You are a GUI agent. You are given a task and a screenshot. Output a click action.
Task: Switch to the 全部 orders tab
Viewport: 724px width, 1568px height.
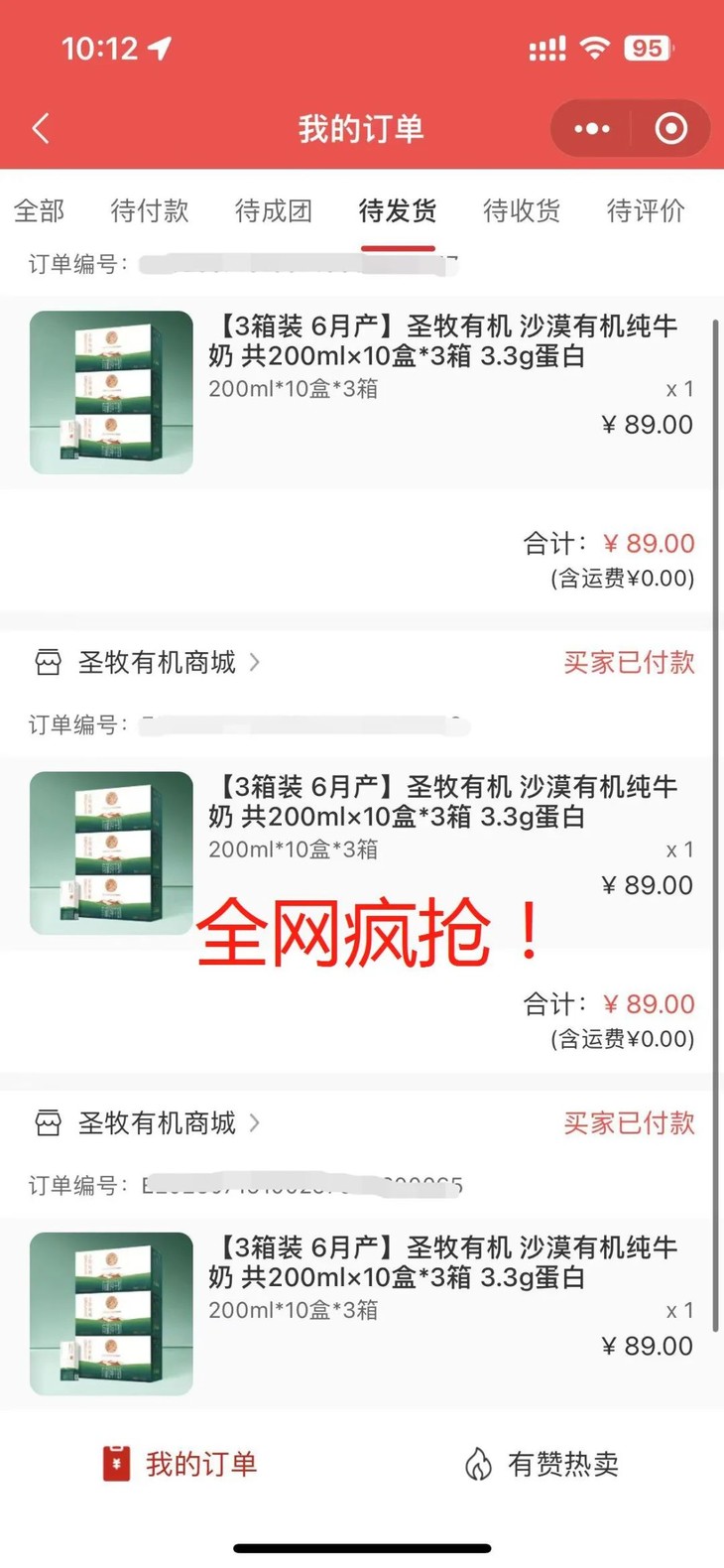pyautogui.click(x=39, y=210)
